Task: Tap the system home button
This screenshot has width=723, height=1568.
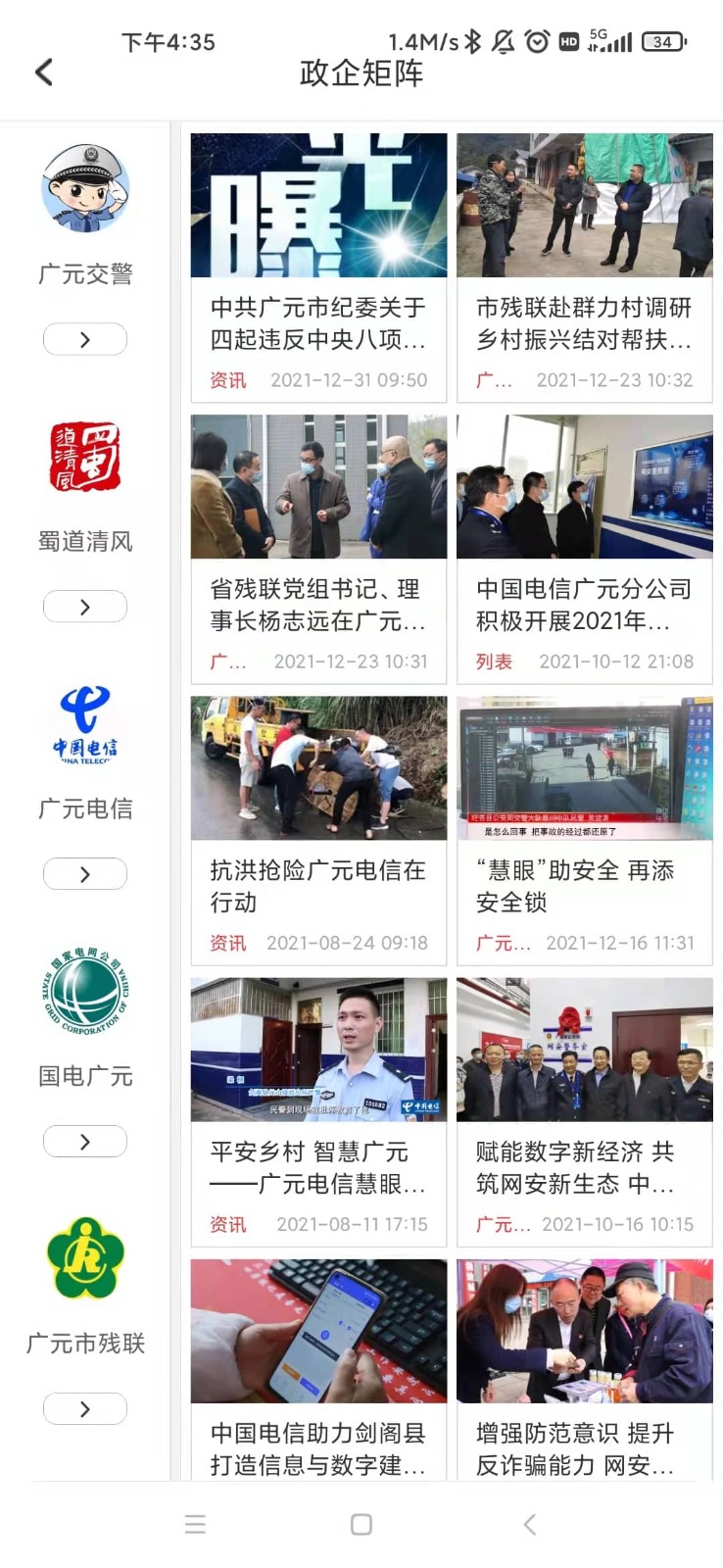Action: [361, 1524]
